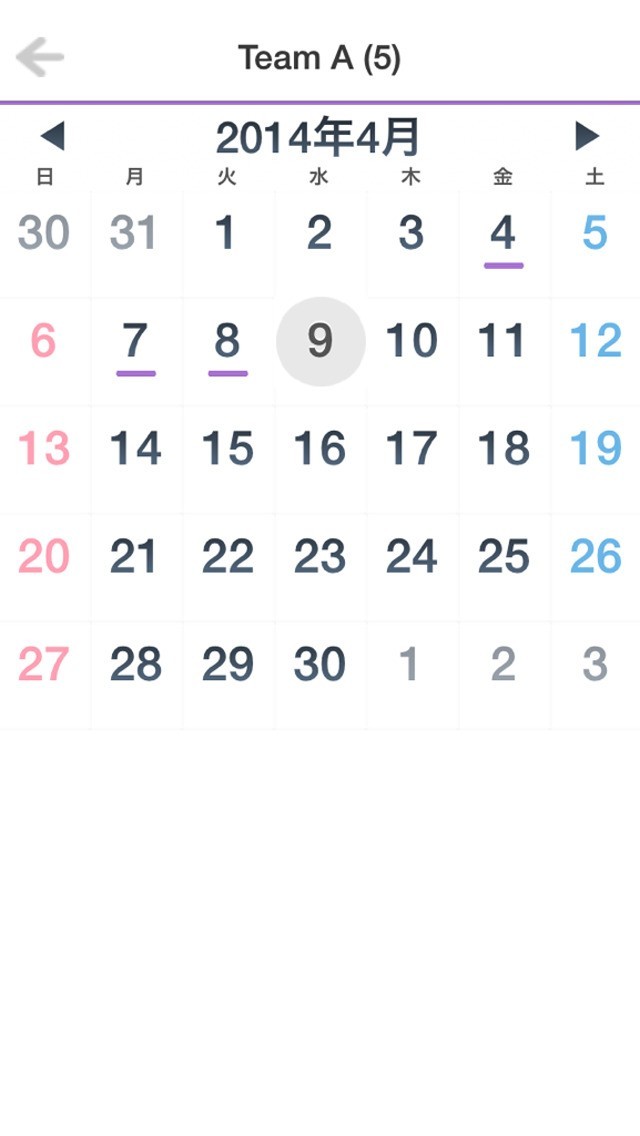Select April 30 in the last row
Viewport: 640px width, 1136px height.
point(320,674)
